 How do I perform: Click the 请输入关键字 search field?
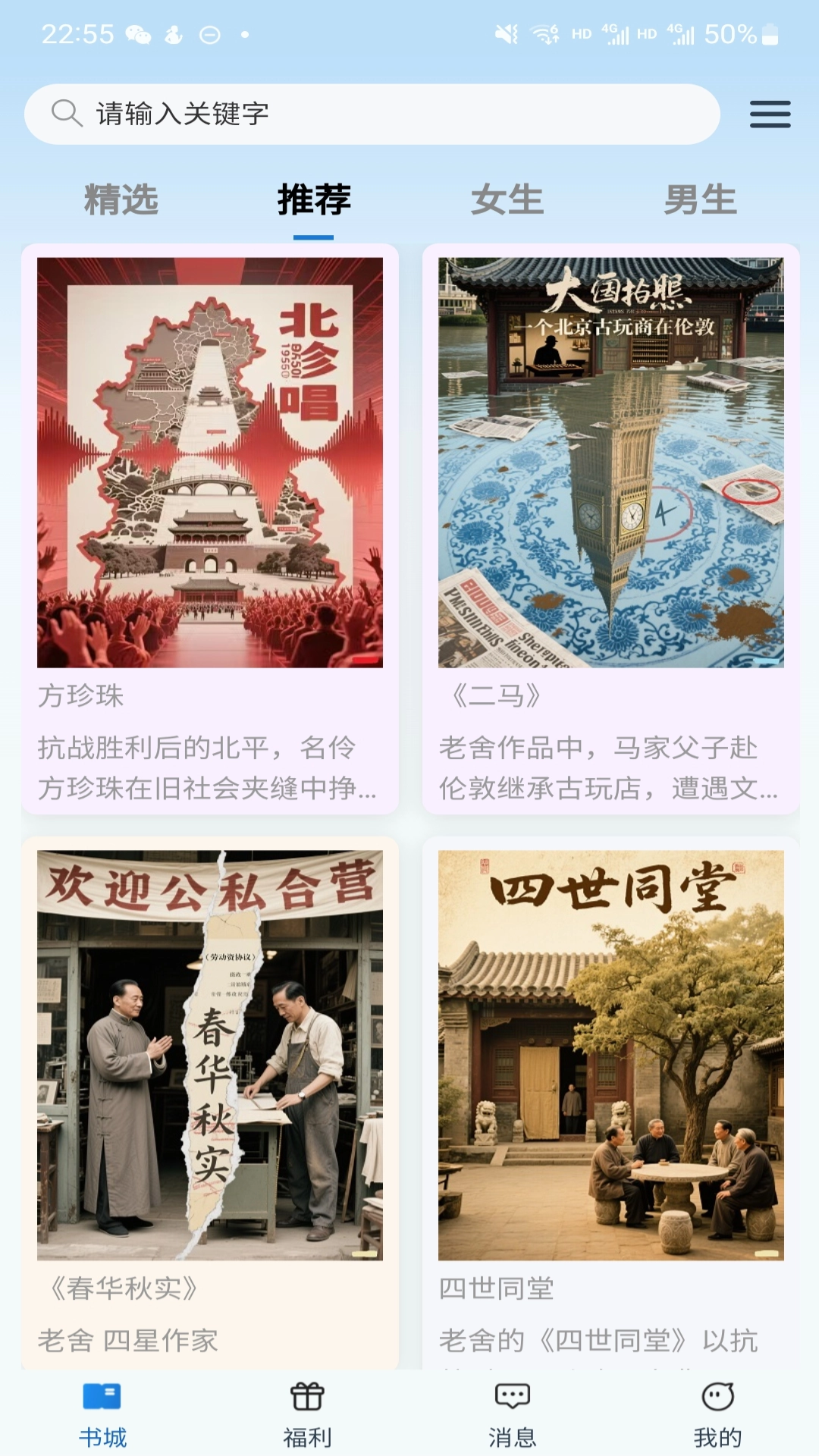(303, 112)
